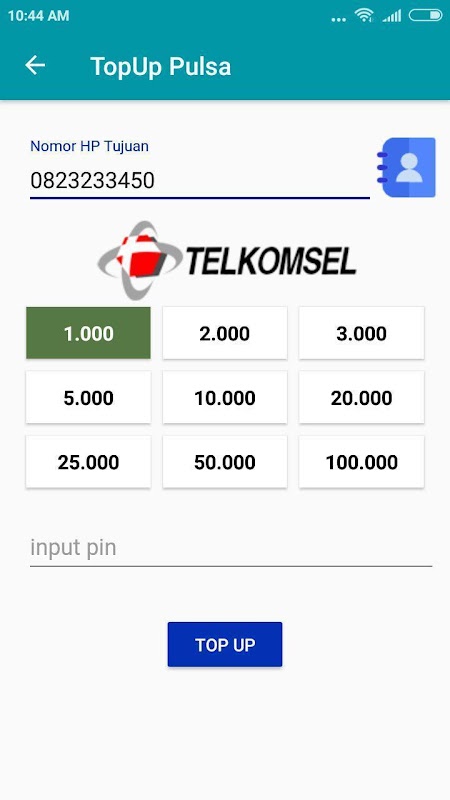Select the 25.000 denomination

click(x=88, y=462)
